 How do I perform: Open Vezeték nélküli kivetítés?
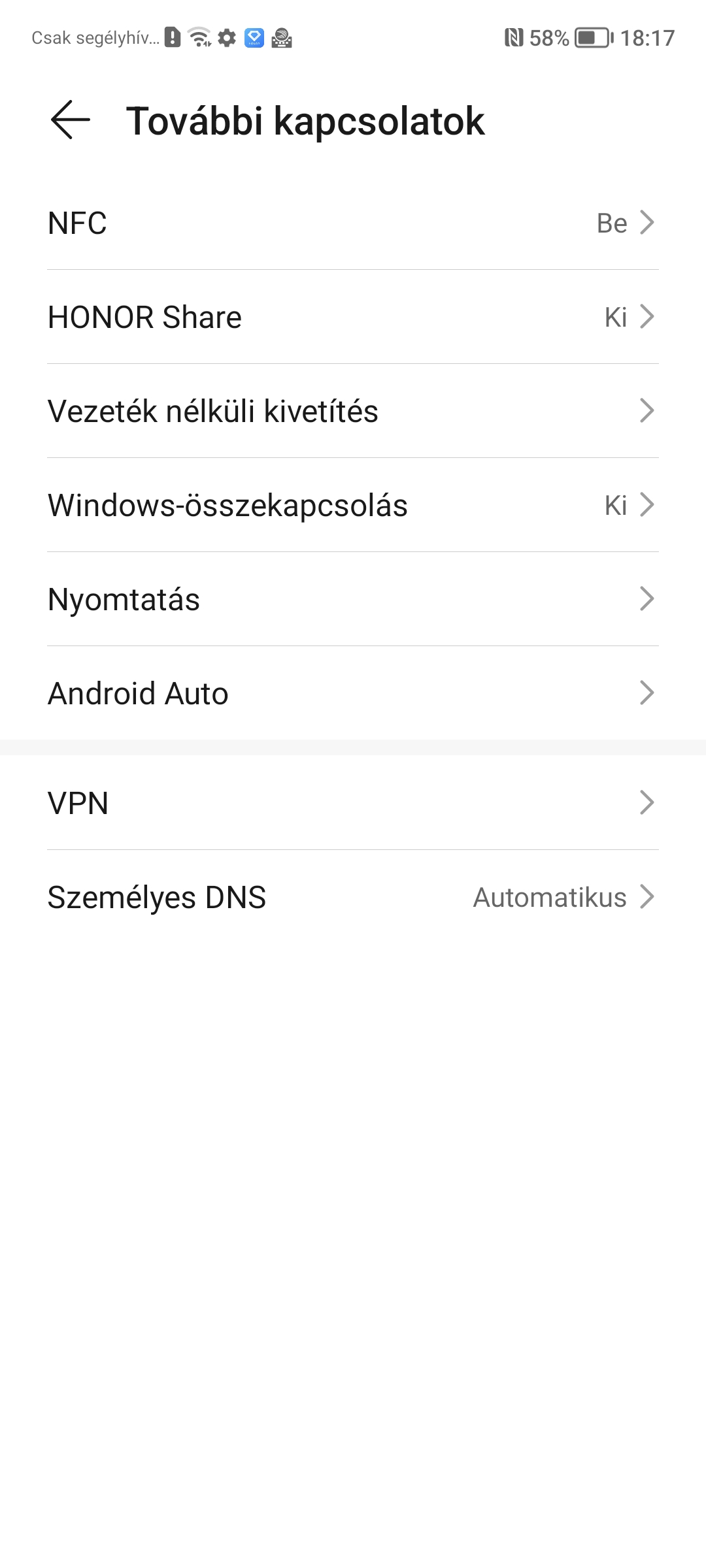(353, 411)
